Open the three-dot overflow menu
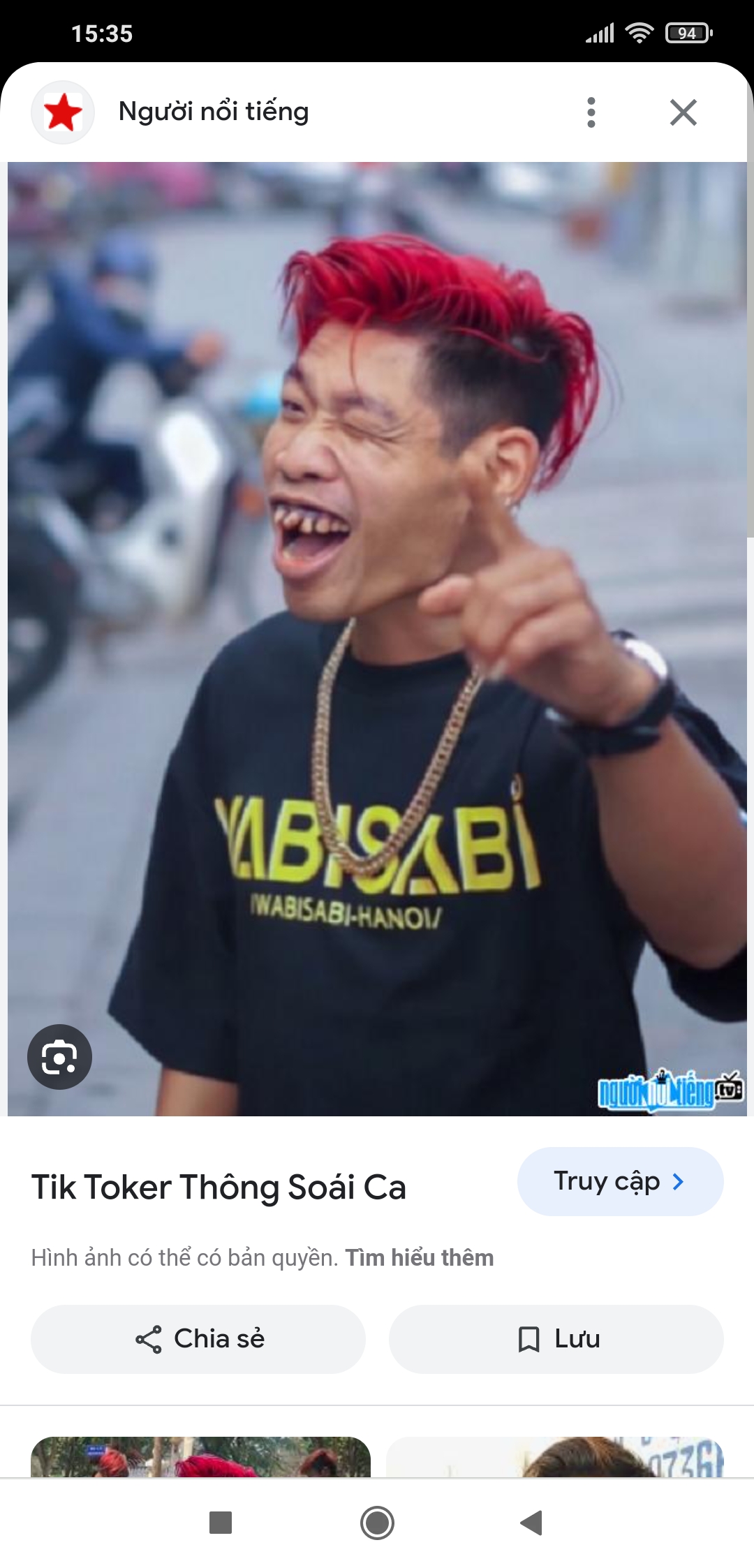The image size is (754, 1568). coord(591,112)
